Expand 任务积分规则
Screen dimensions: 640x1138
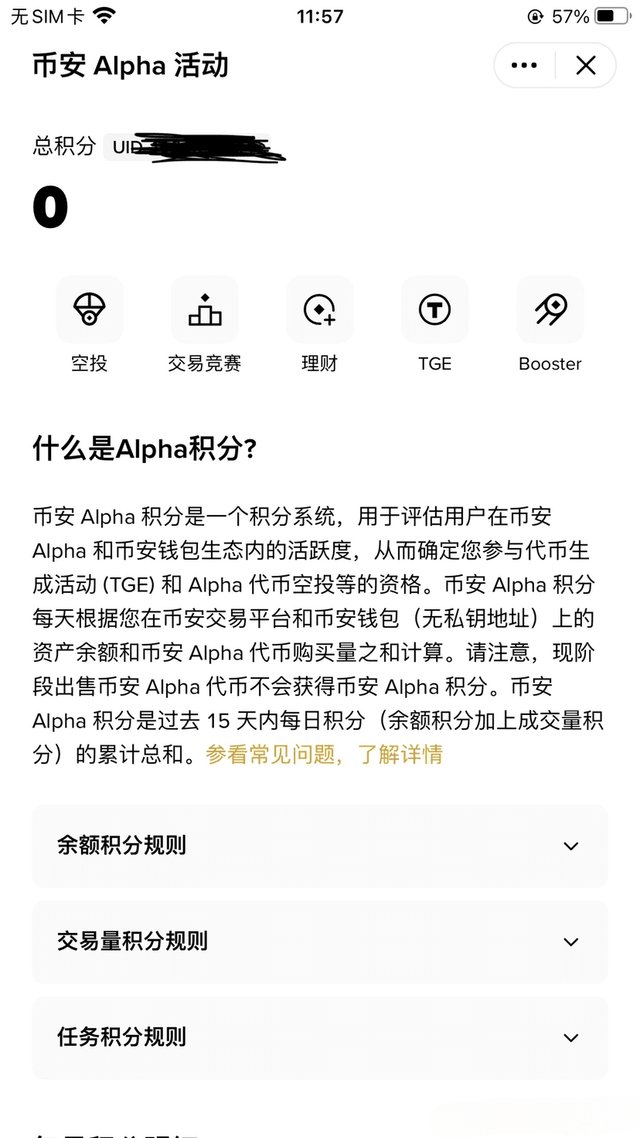pyautogui.click(x=320, y=1038)
